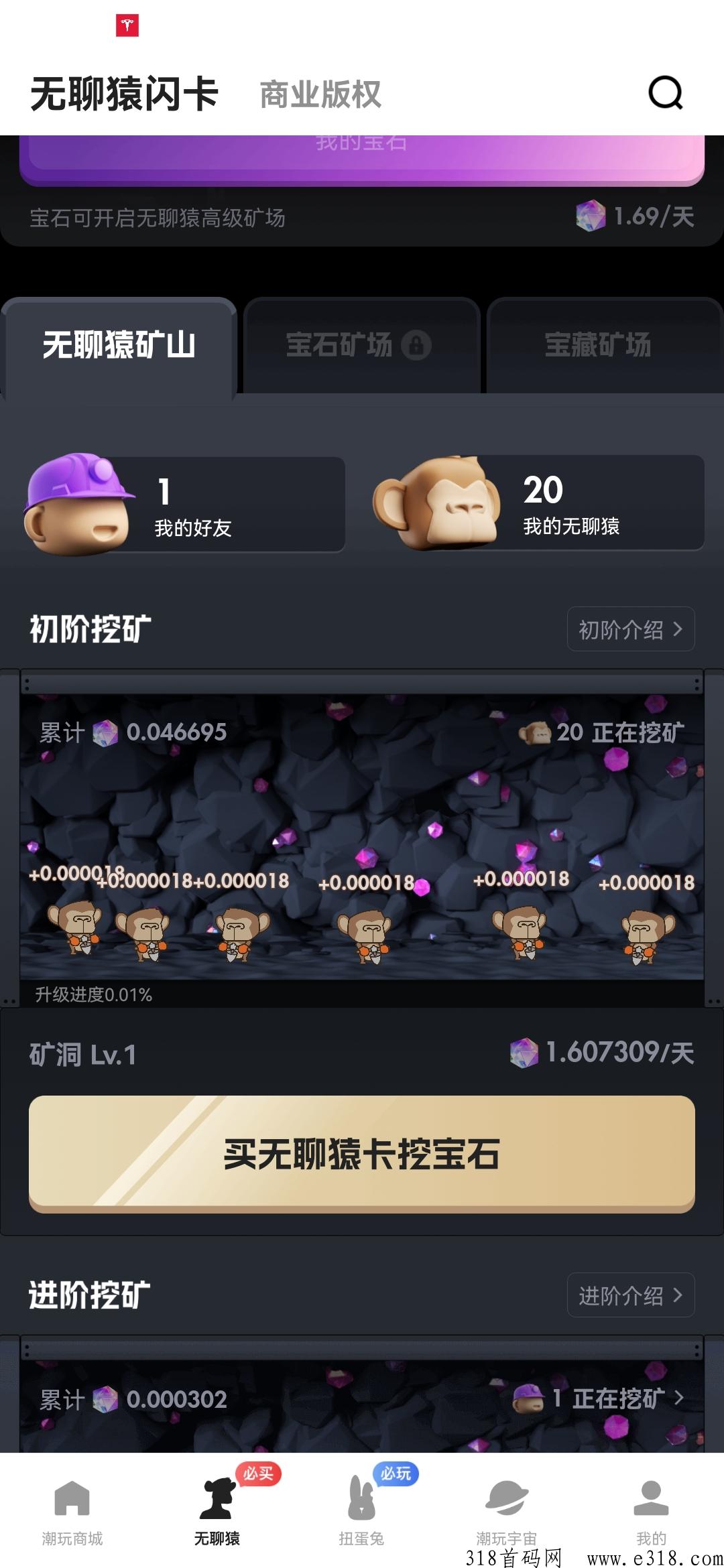The image size is (724, 1568).
Task: Open the 潮玩宇宙 tab
Action: (x=507, y=1512)
